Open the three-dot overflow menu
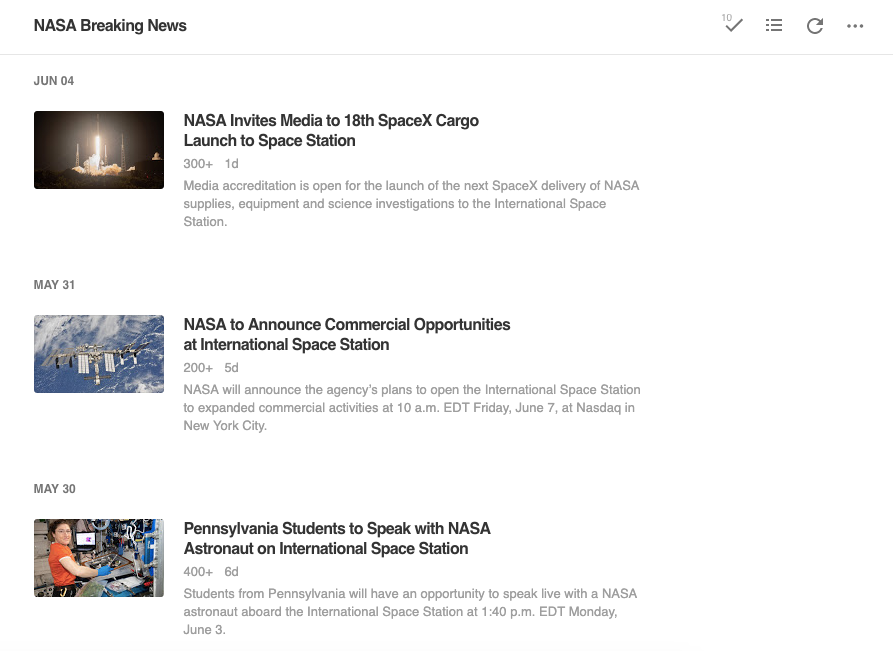 point(855,26)
